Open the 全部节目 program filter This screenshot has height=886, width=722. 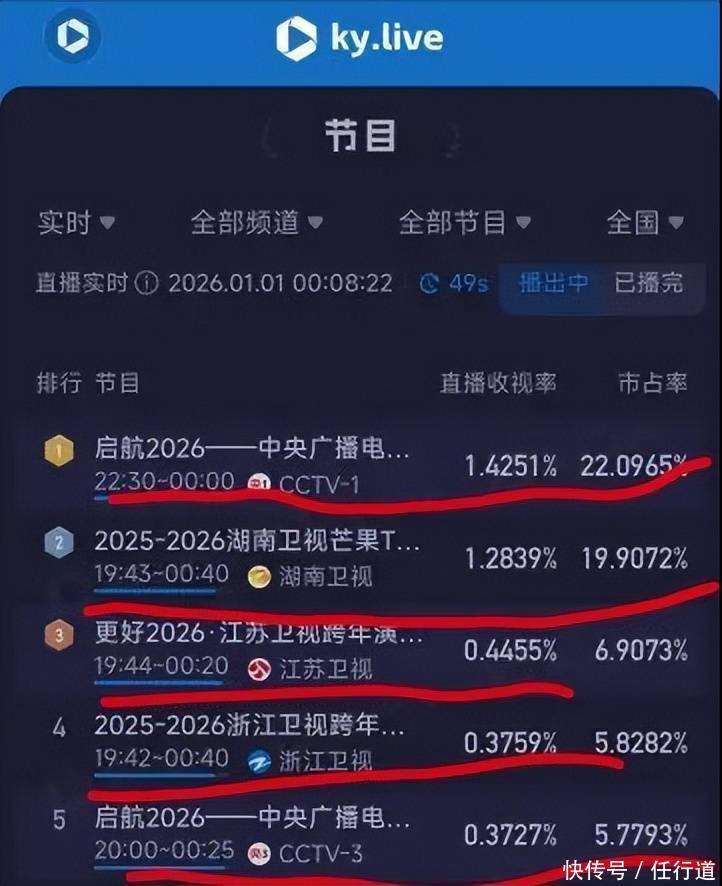[x=465, y=222]
